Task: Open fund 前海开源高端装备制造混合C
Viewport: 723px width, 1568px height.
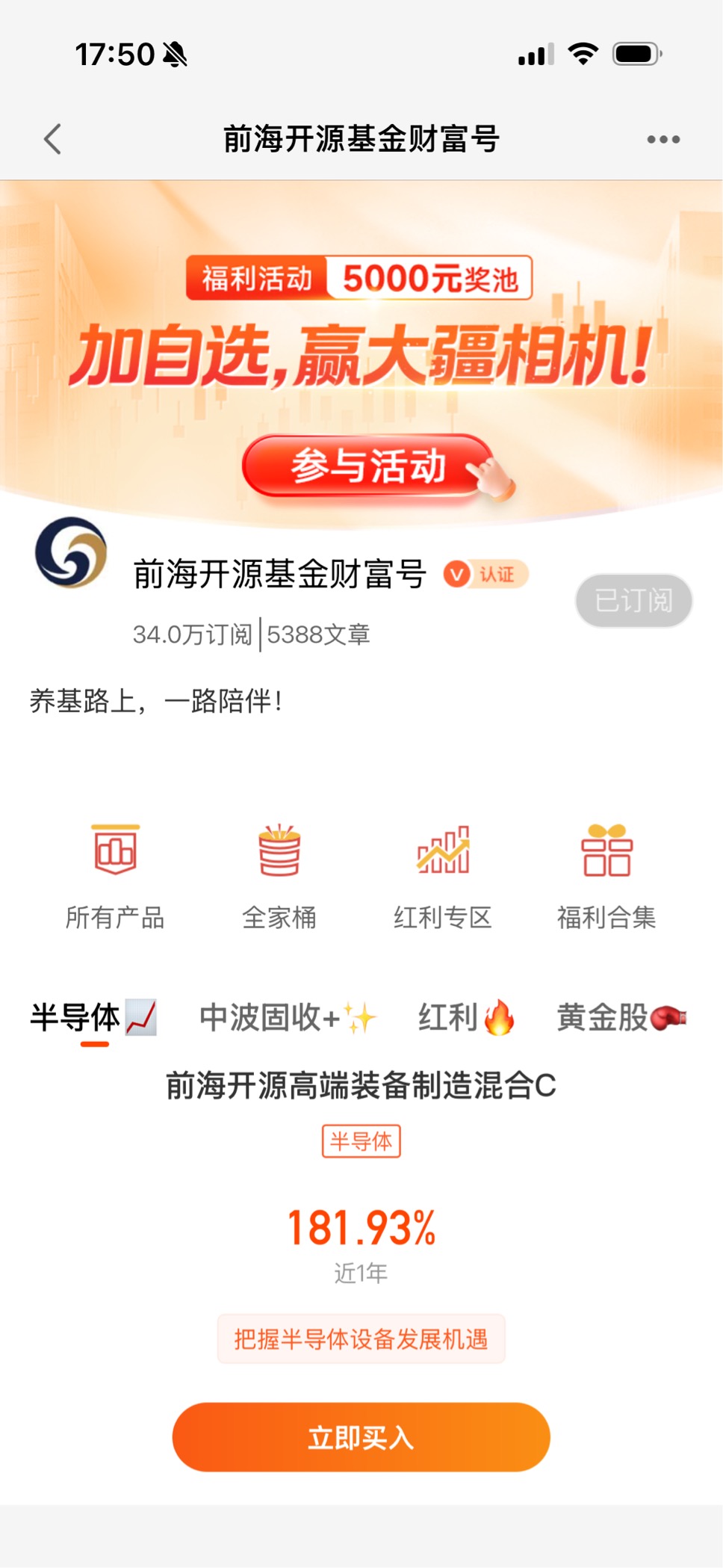Action: [x=361, y=1085]
